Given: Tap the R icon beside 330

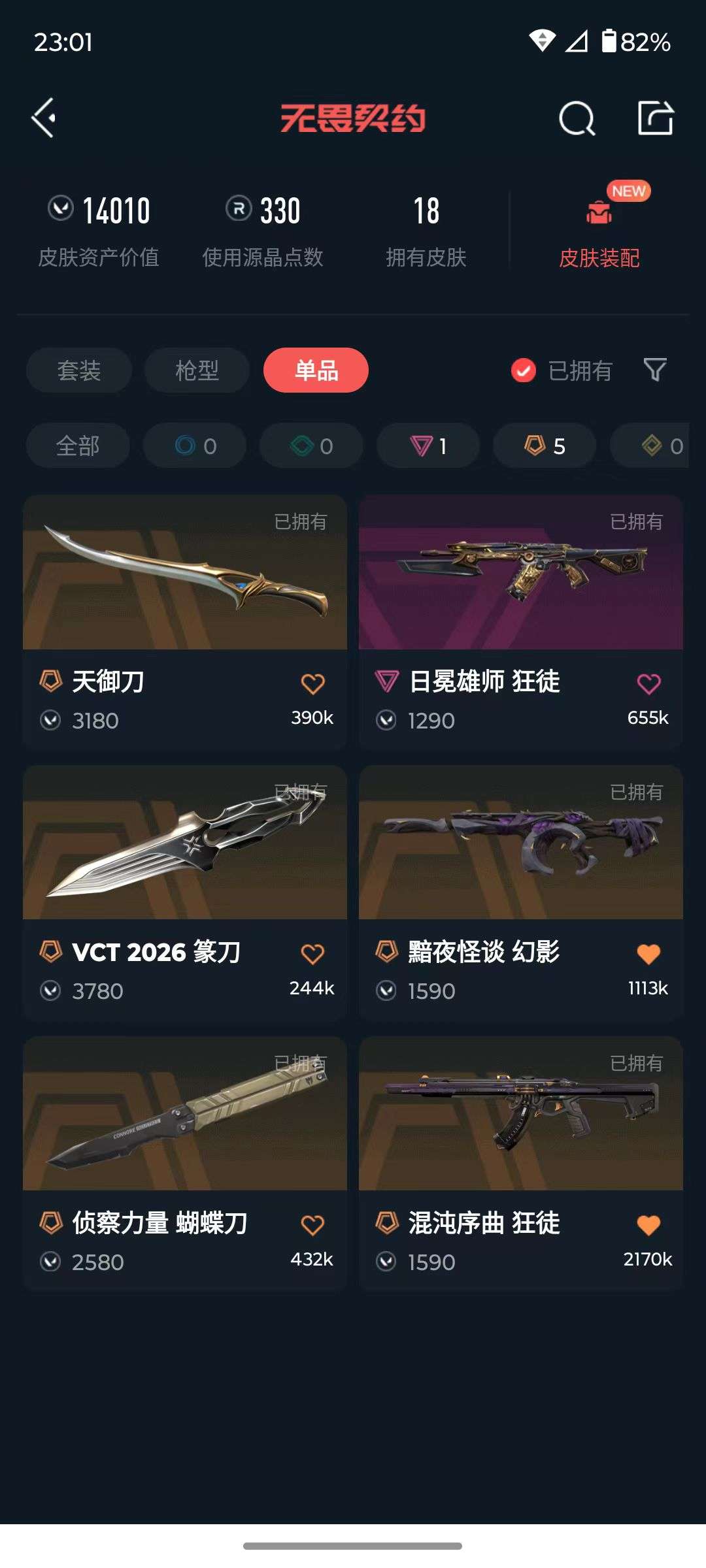Looking at the screenshot, I should coord(239,208).
